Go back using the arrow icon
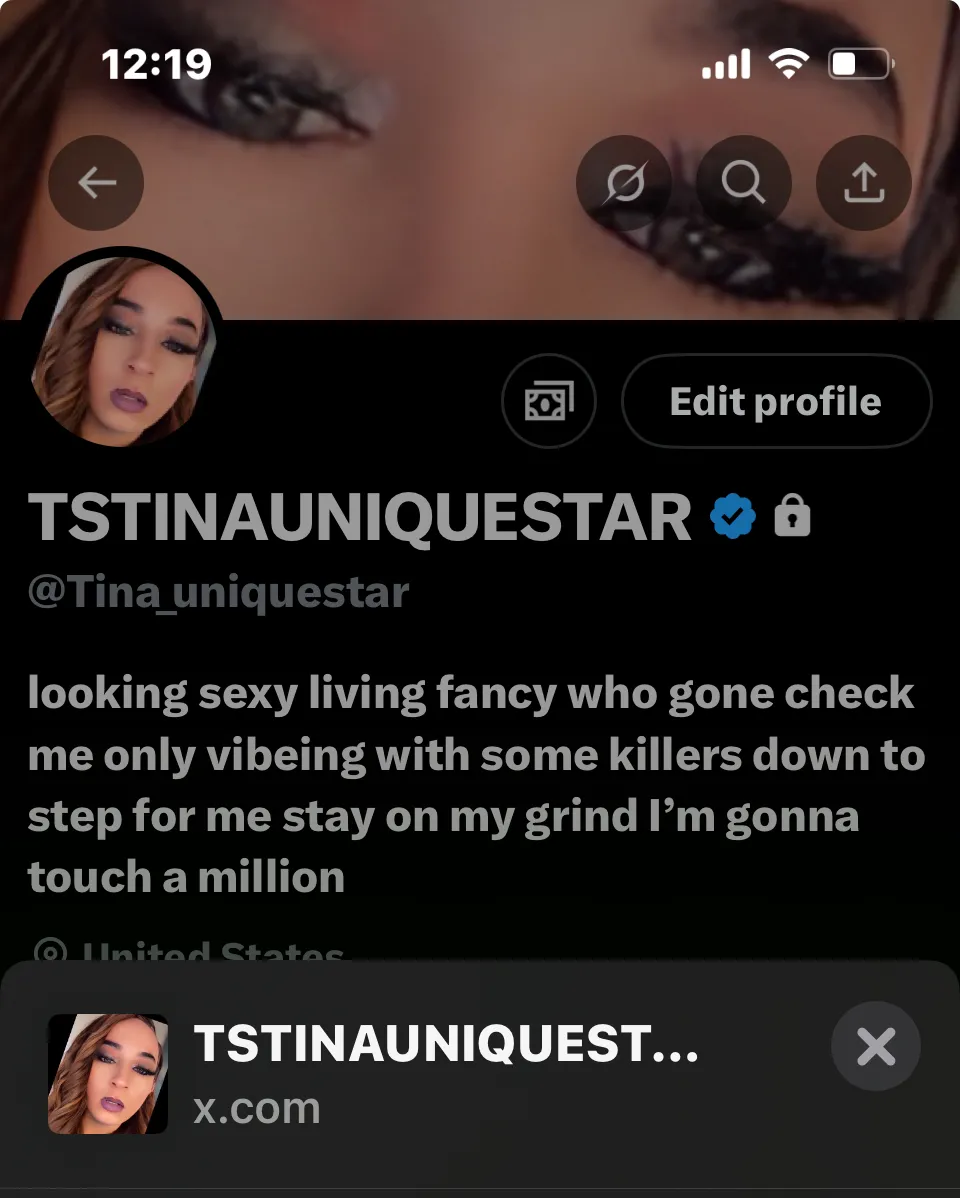 click(96, 183)
